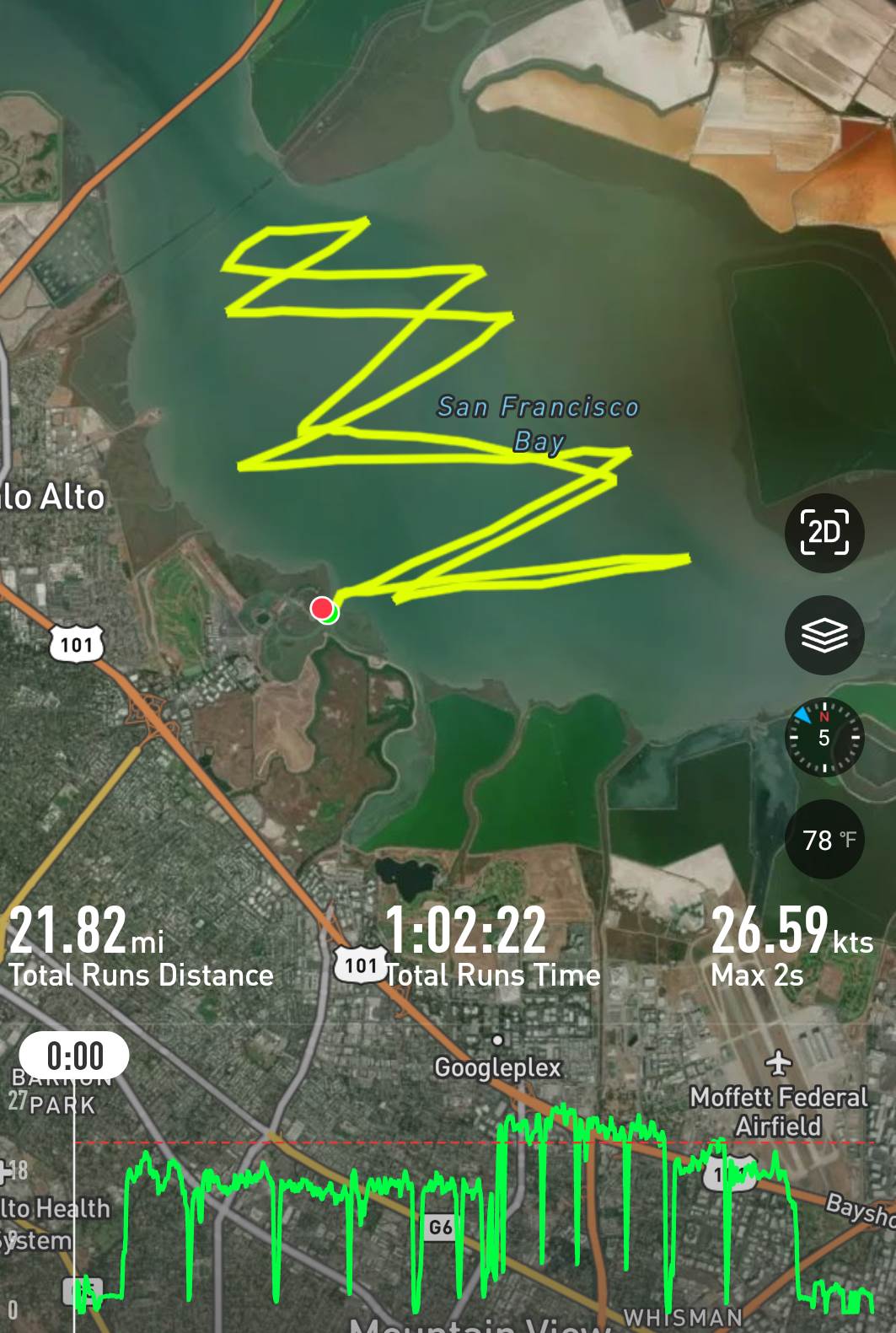
Task: Tap the 0:00 time marker on graph
Action: (x=75, y=1056)
